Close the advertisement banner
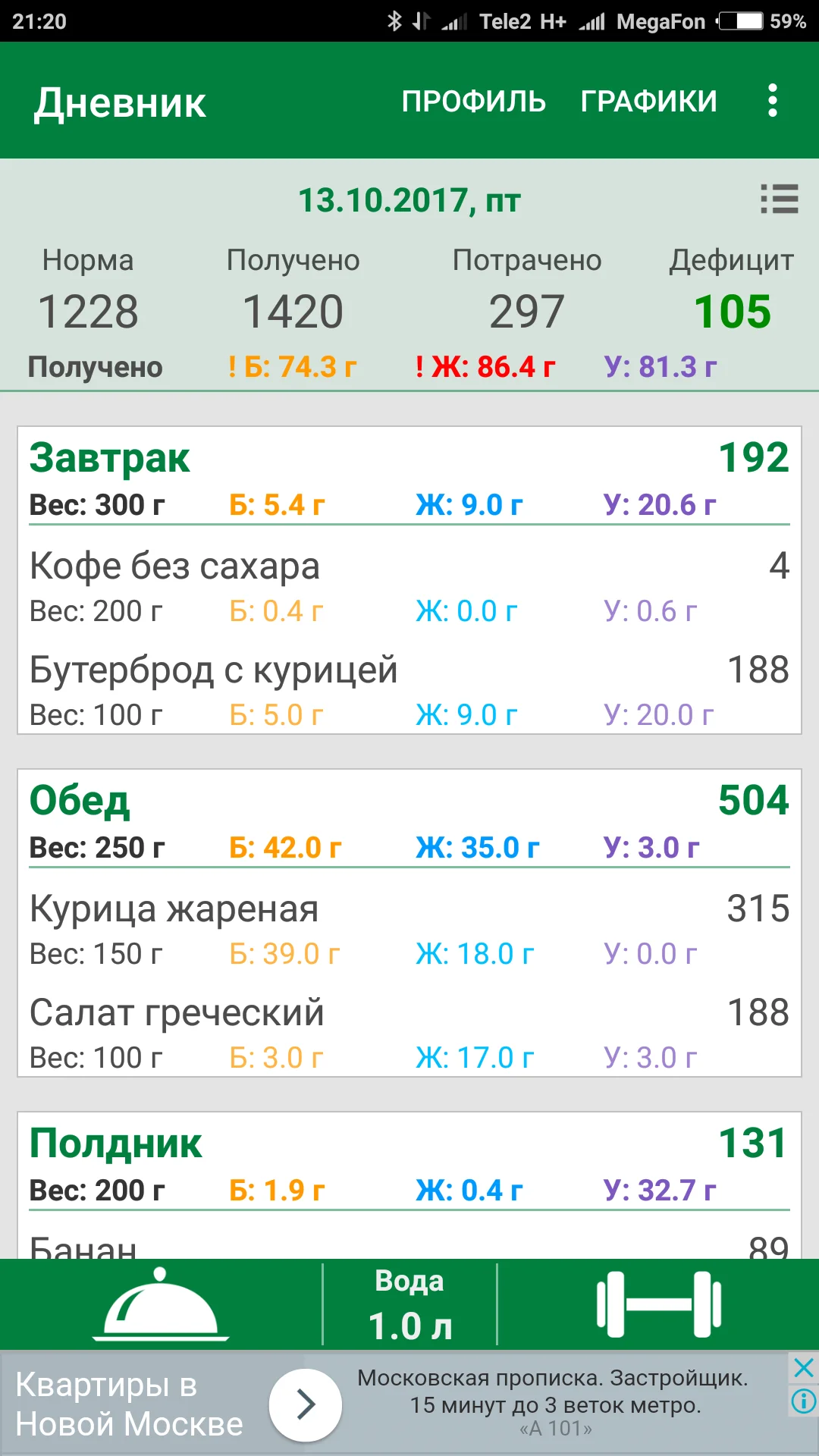The width and height of the screenshot is (819, 1456). 803,1367
